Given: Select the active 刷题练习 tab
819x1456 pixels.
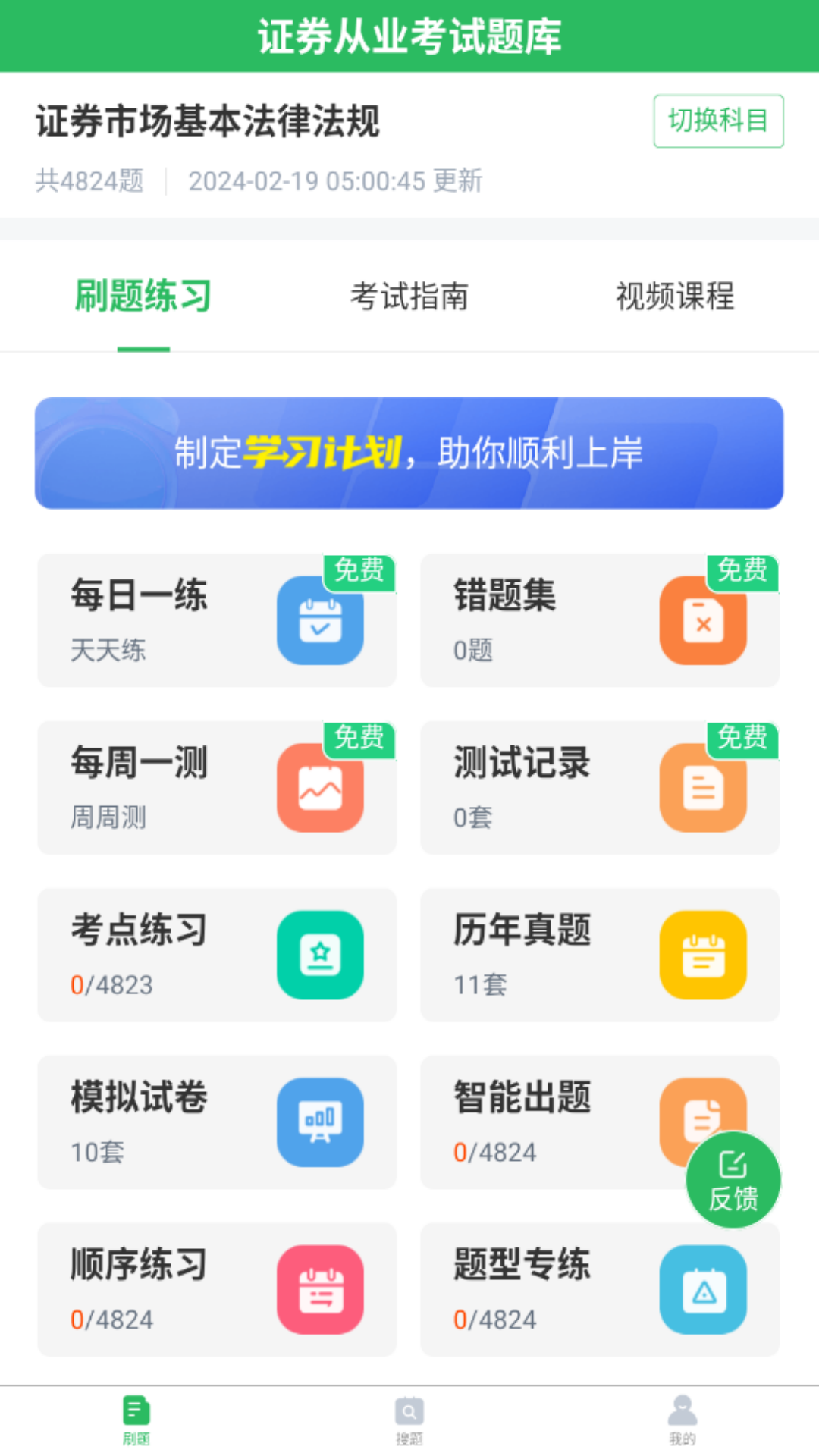Looking at the screenshot, I should tap(143, 297).
